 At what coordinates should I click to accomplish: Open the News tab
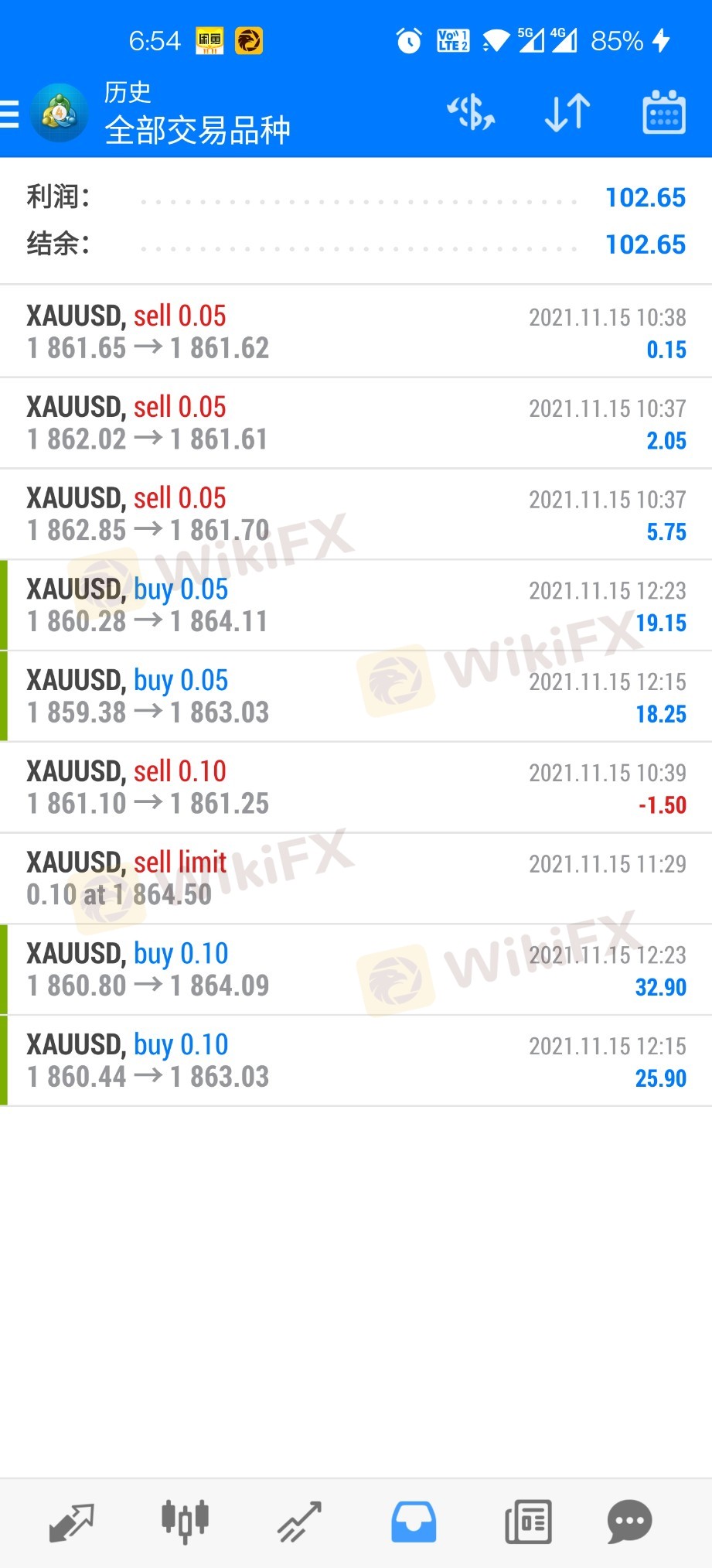point(528,1522)
